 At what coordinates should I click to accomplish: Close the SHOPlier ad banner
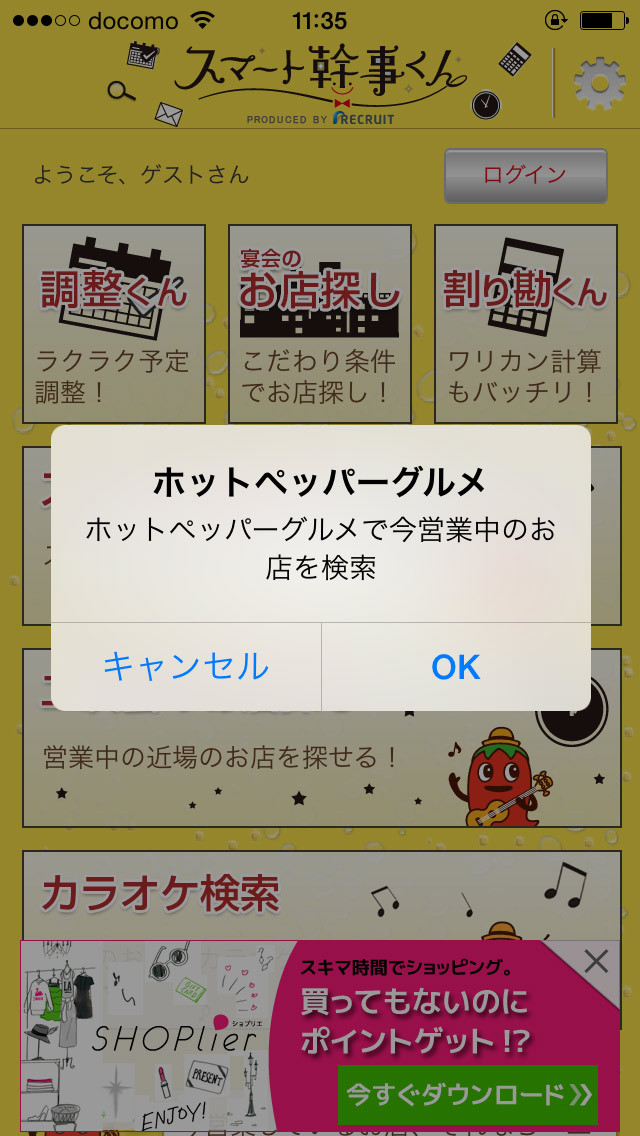pyautogui.click(x=596, y=963)
